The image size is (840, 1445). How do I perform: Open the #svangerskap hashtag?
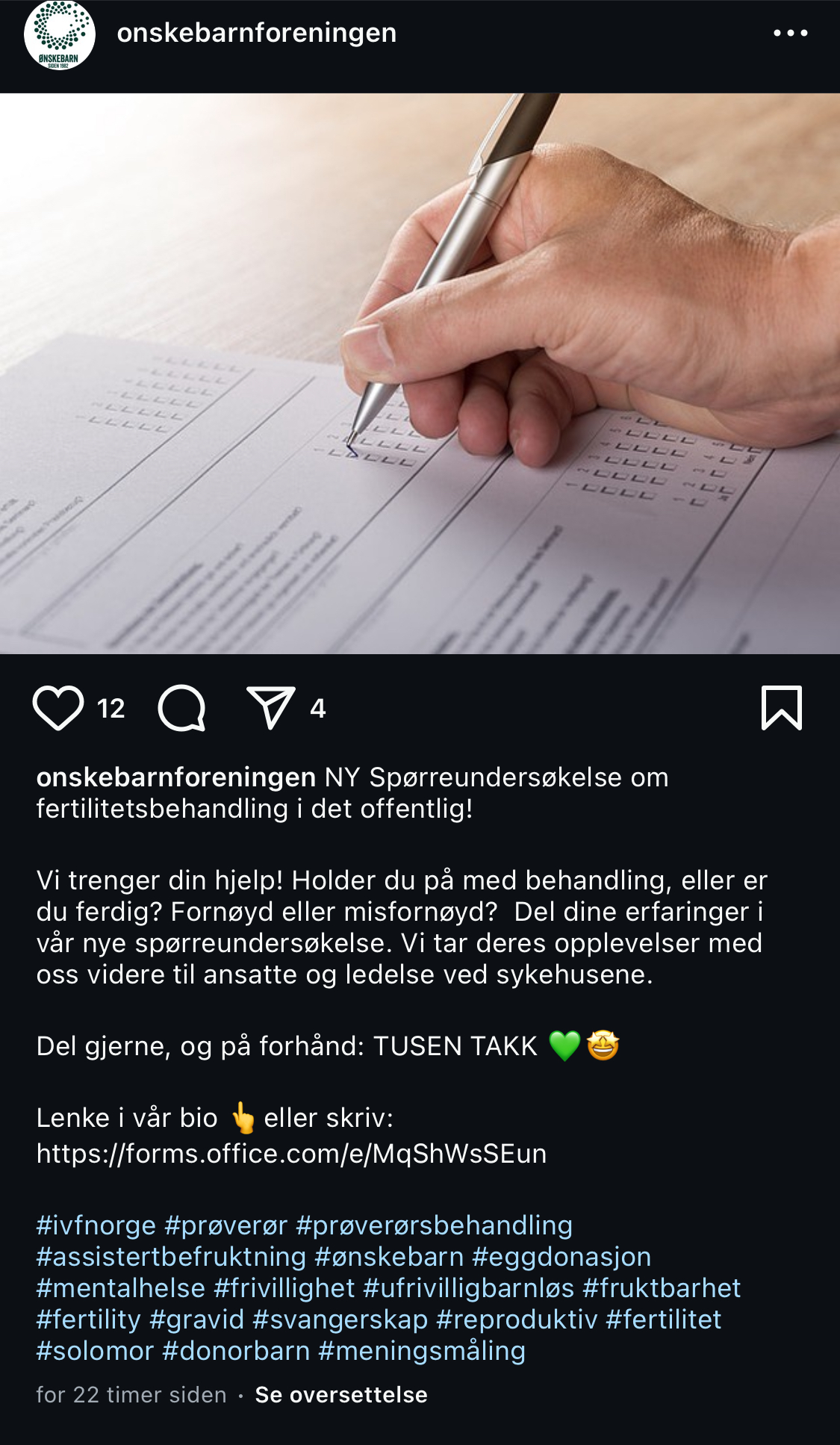click(x=340, y=1320)
